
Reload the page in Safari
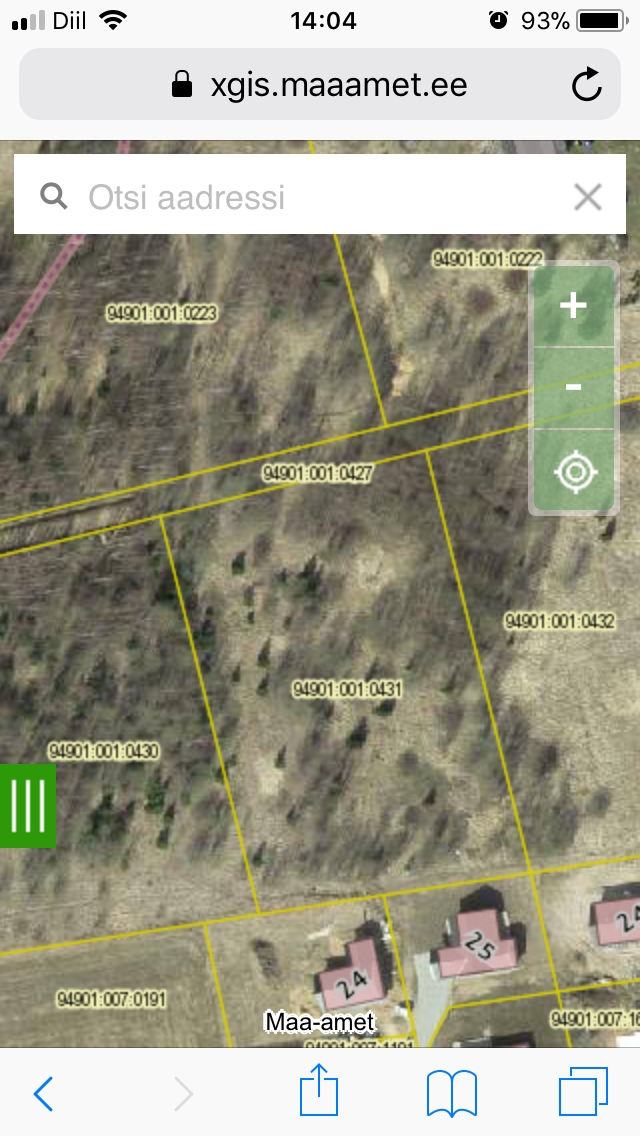pyautogui.click(x=587, y=85)
